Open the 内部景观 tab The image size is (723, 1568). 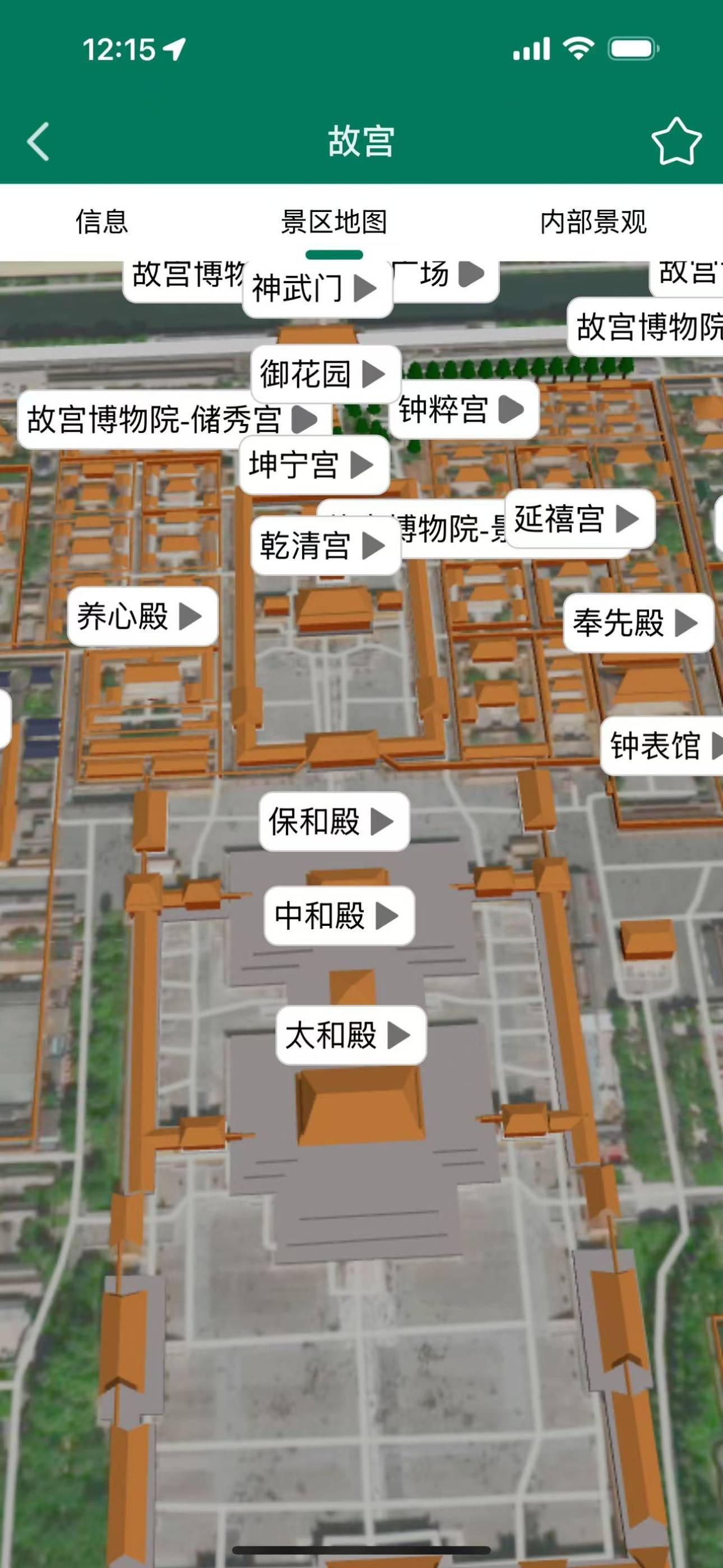click(593, 222)
